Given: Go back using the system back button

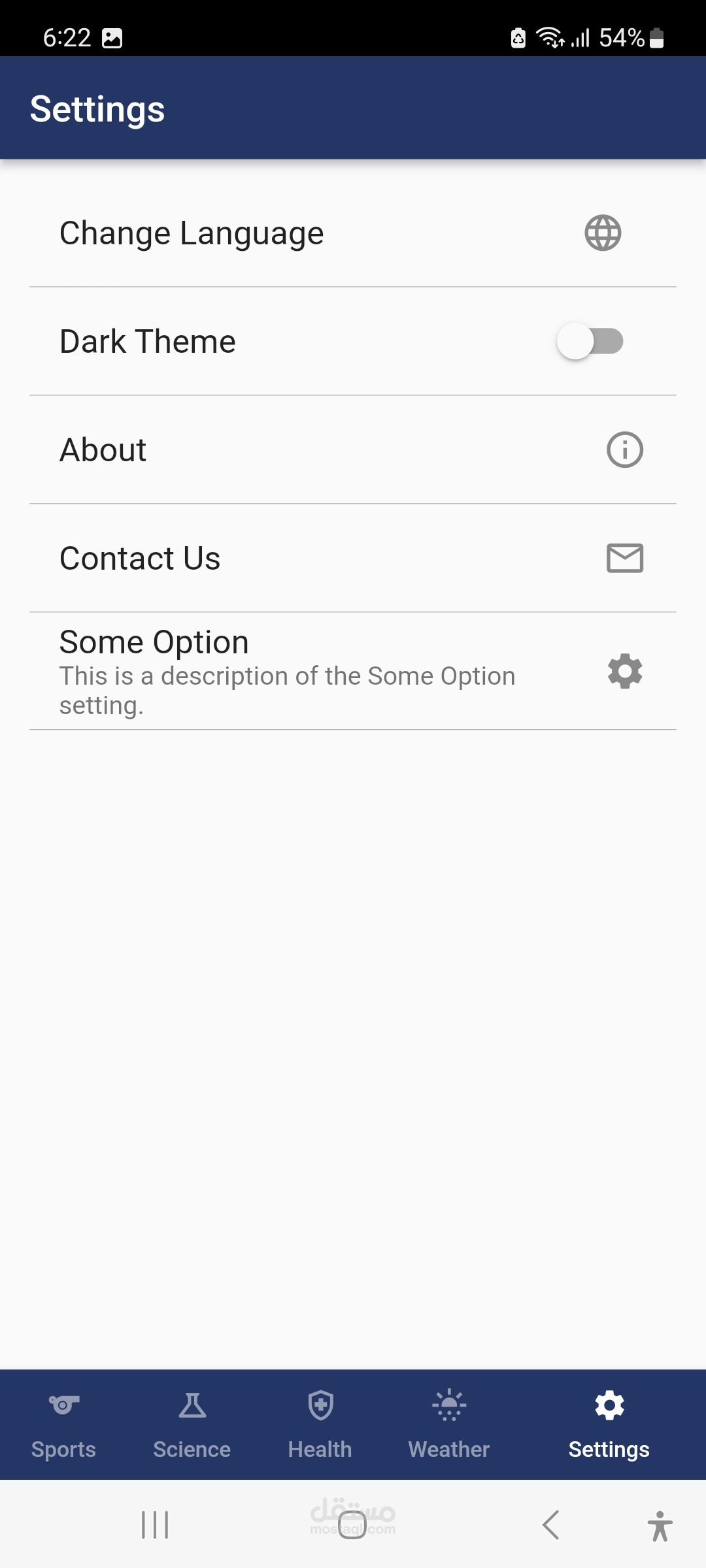Looking at the screenshot, I should pyautogui.click(x=550, y=1525).
